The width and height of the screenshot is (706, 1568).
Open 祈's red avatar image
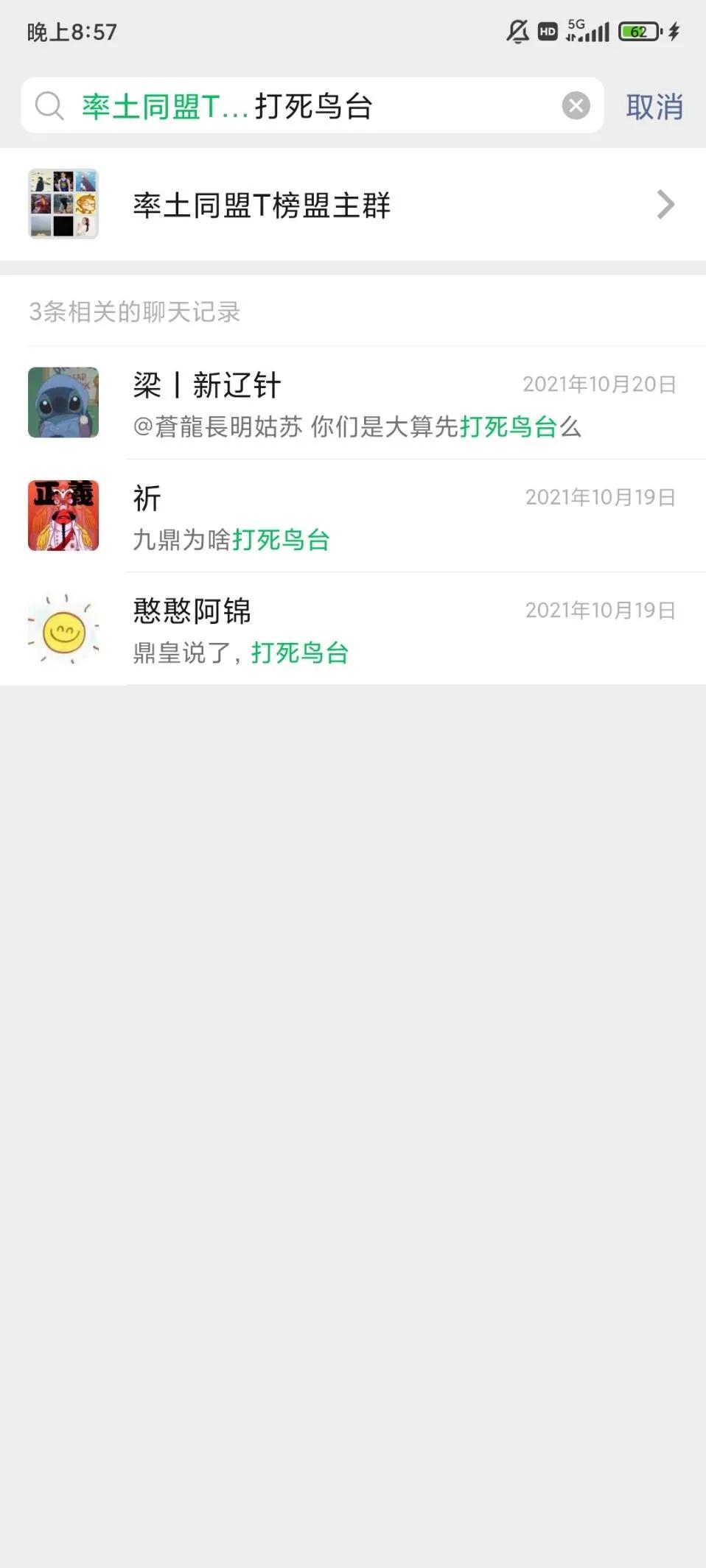click(x=63, y=516)
